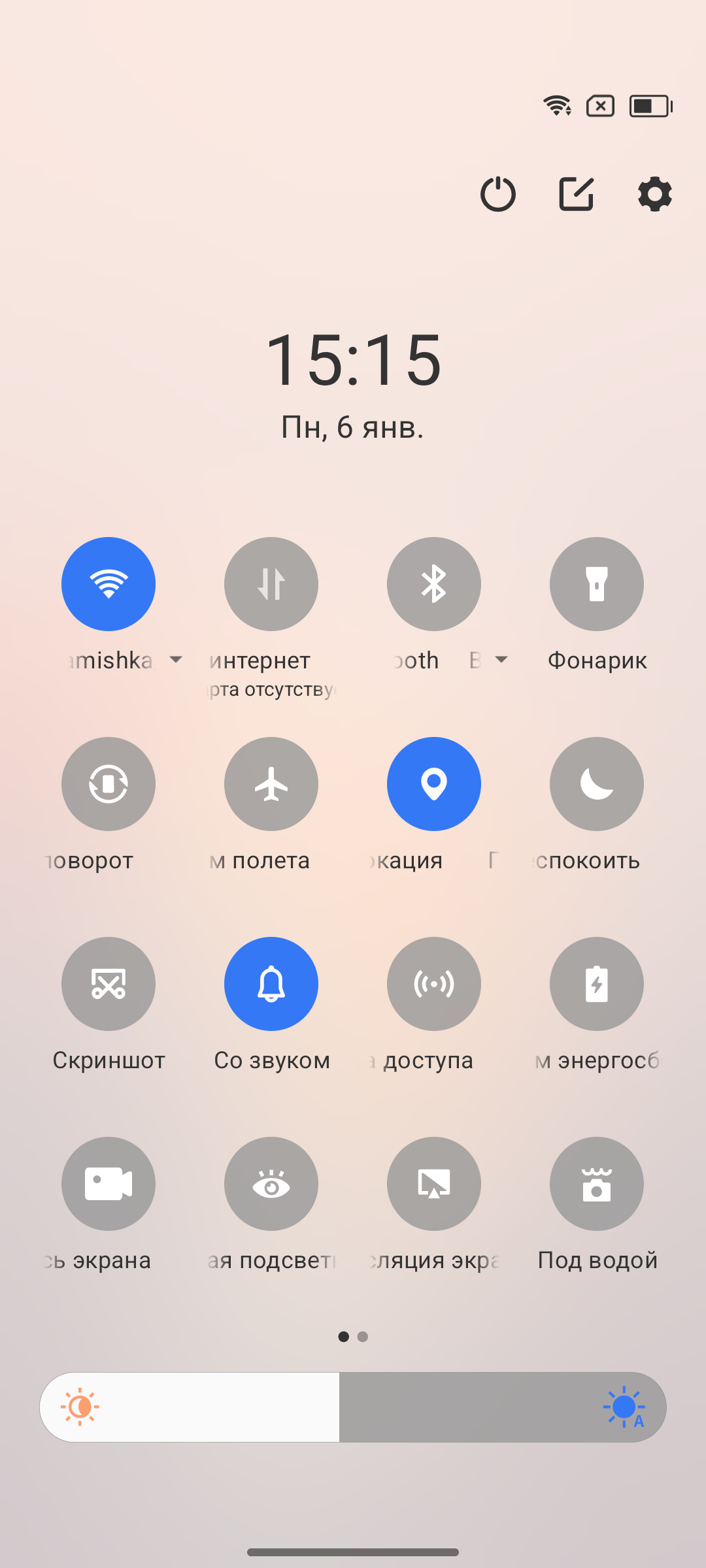
Task: Expand the Bluetooth devices dropdown arrow
Action: (501, 660)
